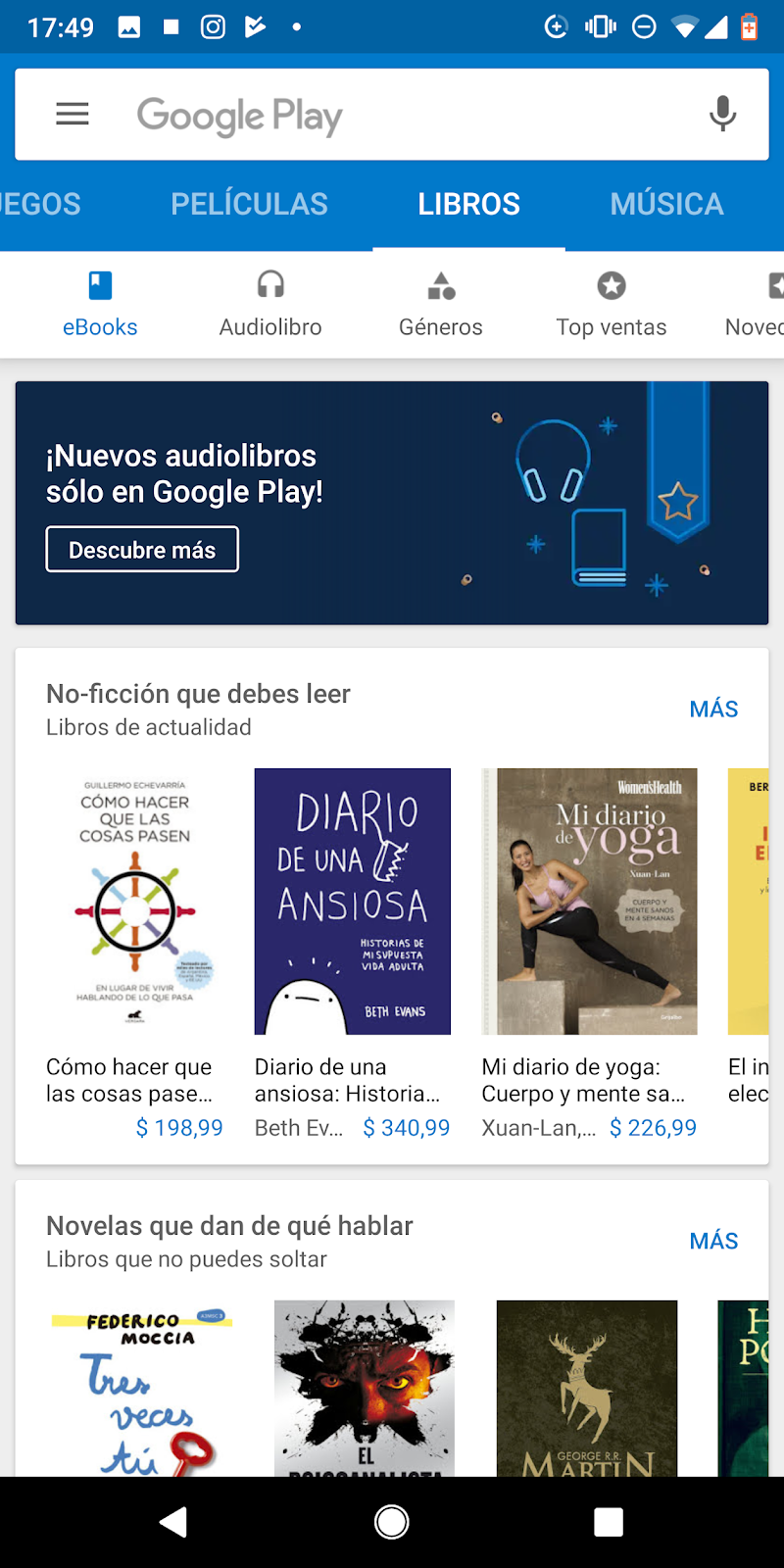The image size is (784, 1568).
Task: Start voice search with the microphone
Action: pos(722,115)
